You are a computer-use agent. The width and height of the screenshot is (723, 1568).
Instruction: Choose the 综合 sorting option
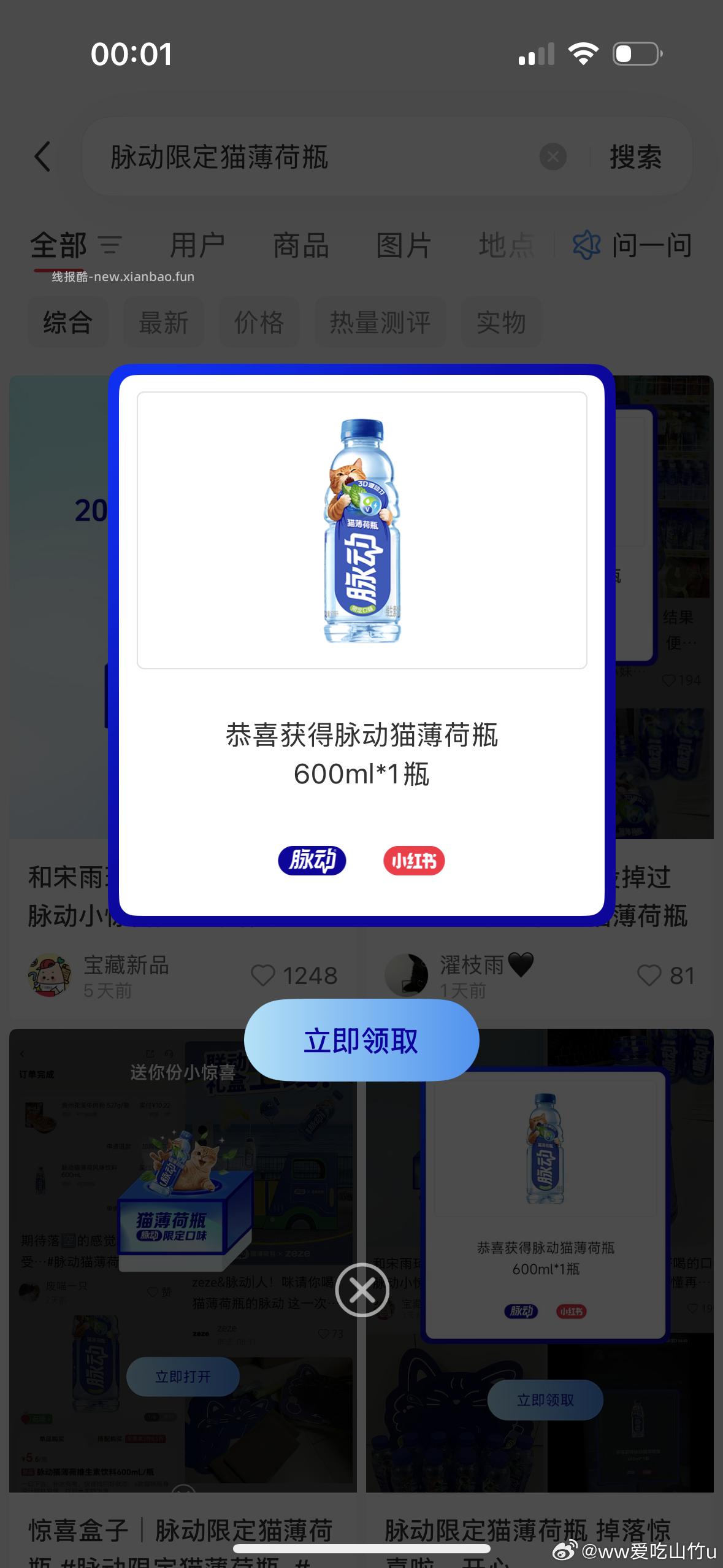click(68, 322)
